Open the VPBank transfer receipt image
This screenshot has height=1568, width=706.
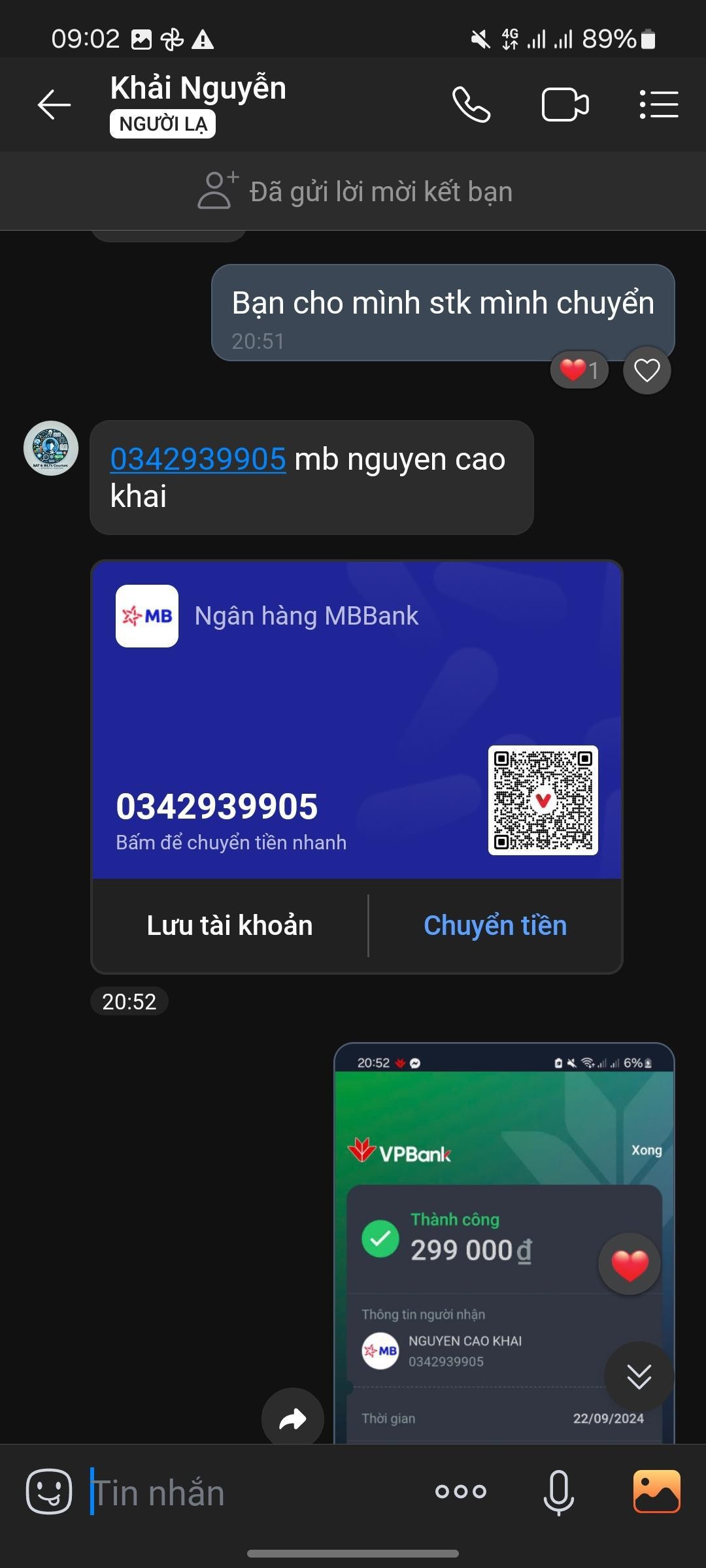(x=504, y=1243)
